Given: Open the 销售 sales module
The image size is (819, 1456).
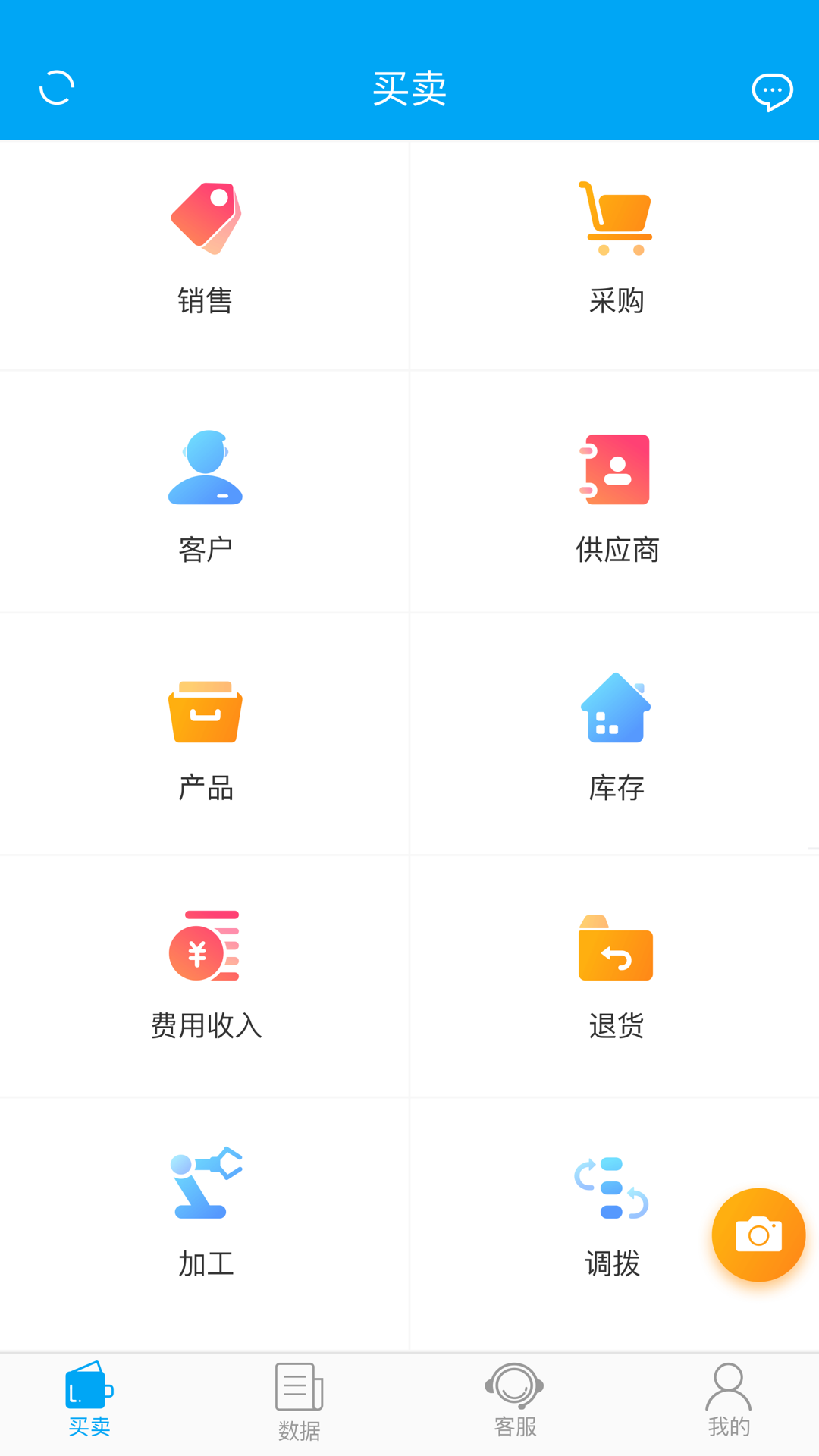Looking at the screenshot, I should pos(205,250).
